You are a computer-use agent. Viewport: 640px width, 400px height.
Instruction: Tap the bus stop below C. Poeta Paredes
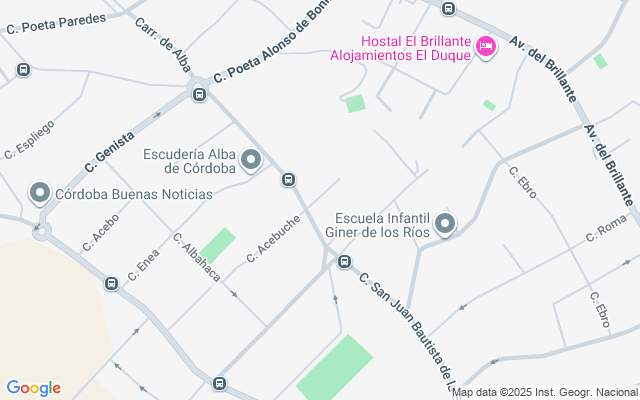[23, 69]
